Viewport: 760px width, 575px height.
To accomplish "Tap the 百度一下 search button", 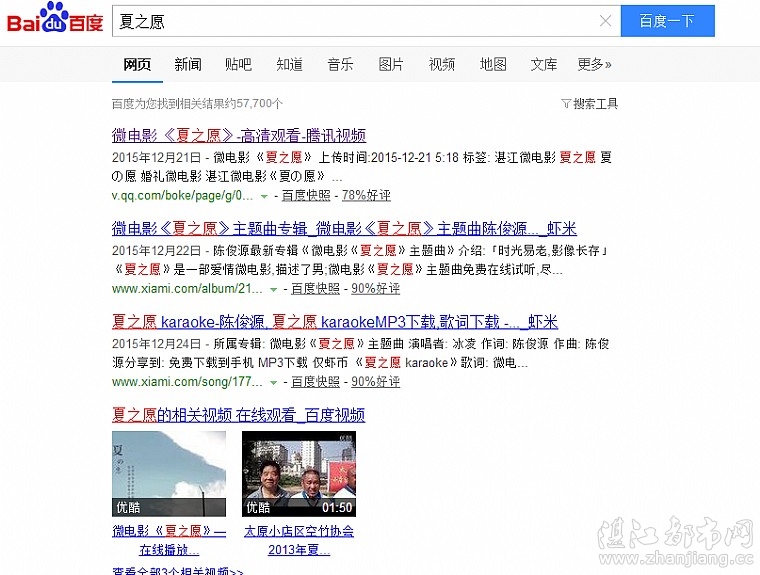I will coord(667,21).
